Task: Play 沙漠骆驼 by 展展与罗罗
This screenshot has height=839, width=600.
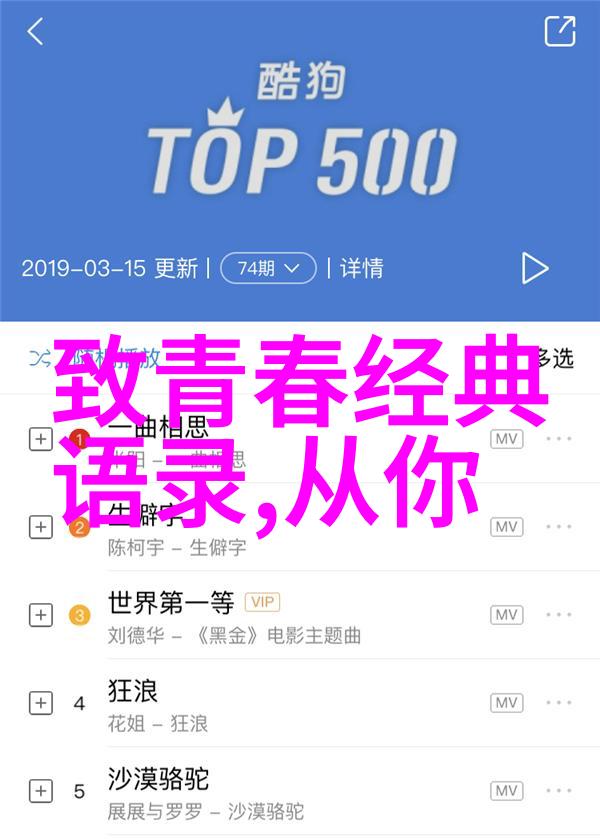Action: tap(158, 778)
